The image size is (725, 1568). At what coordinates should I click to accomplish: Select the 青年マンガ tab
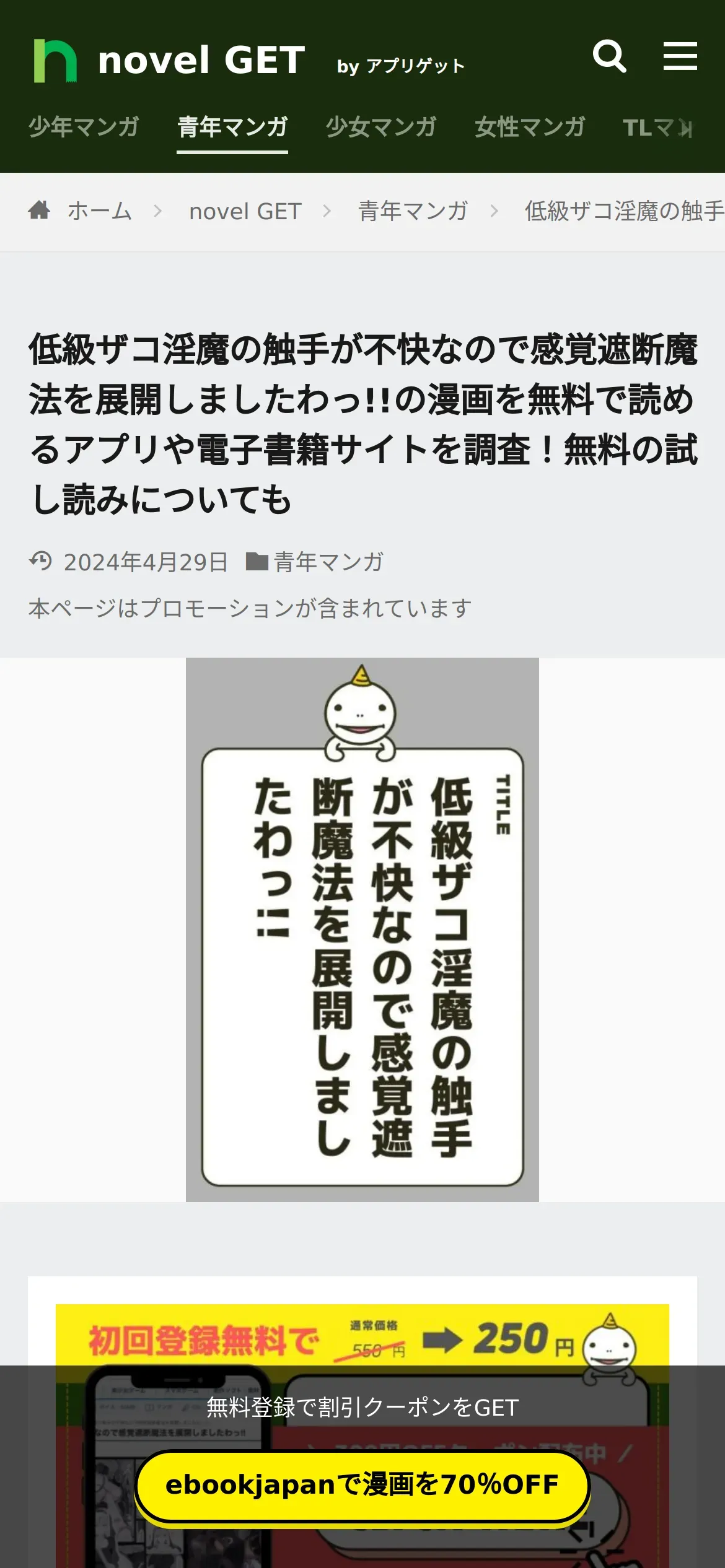232,128
